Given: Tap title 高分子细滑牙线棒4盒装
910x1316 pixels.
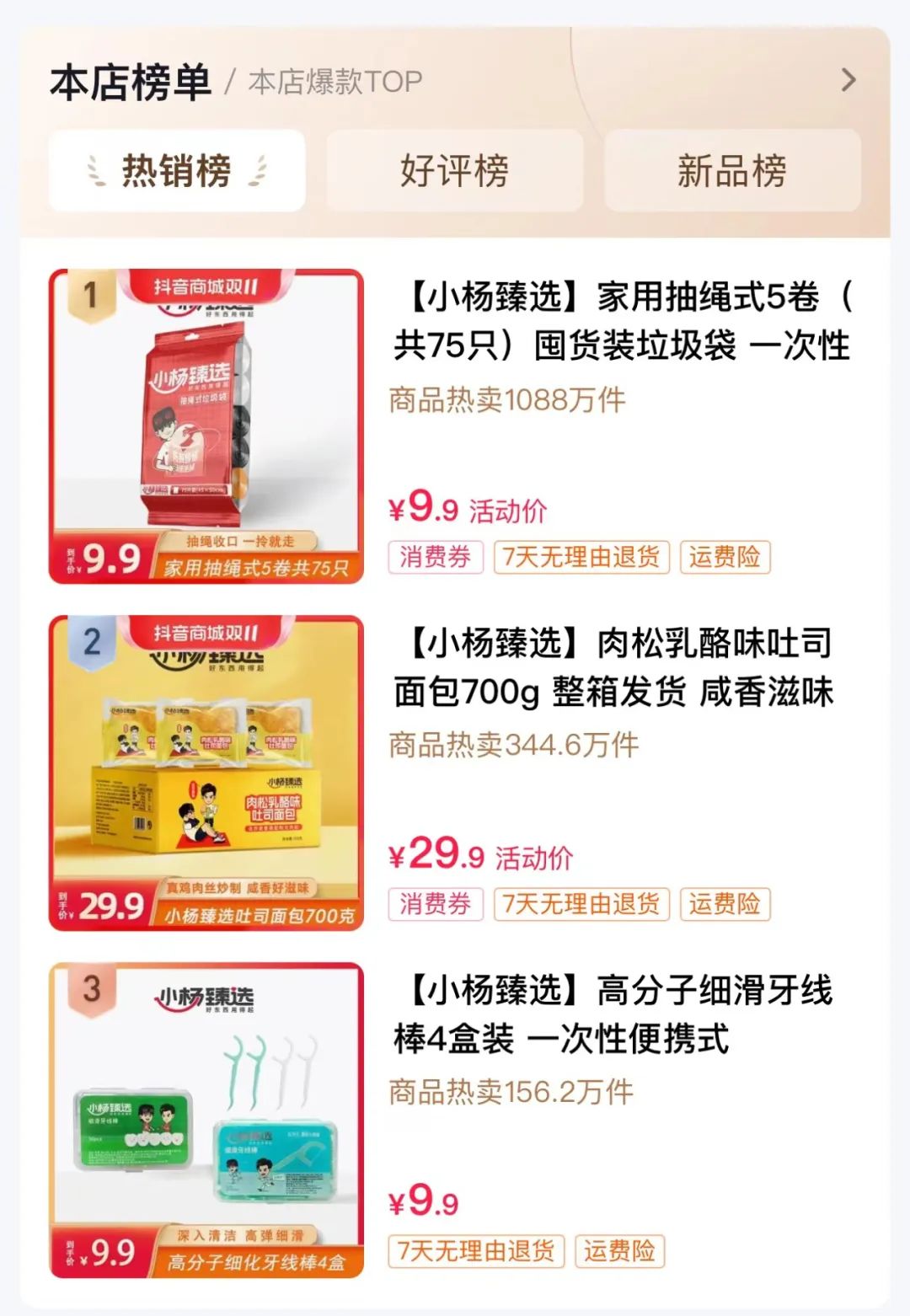Looking at the screenshot, I should pyautogui.click(x=613, y=1014).
